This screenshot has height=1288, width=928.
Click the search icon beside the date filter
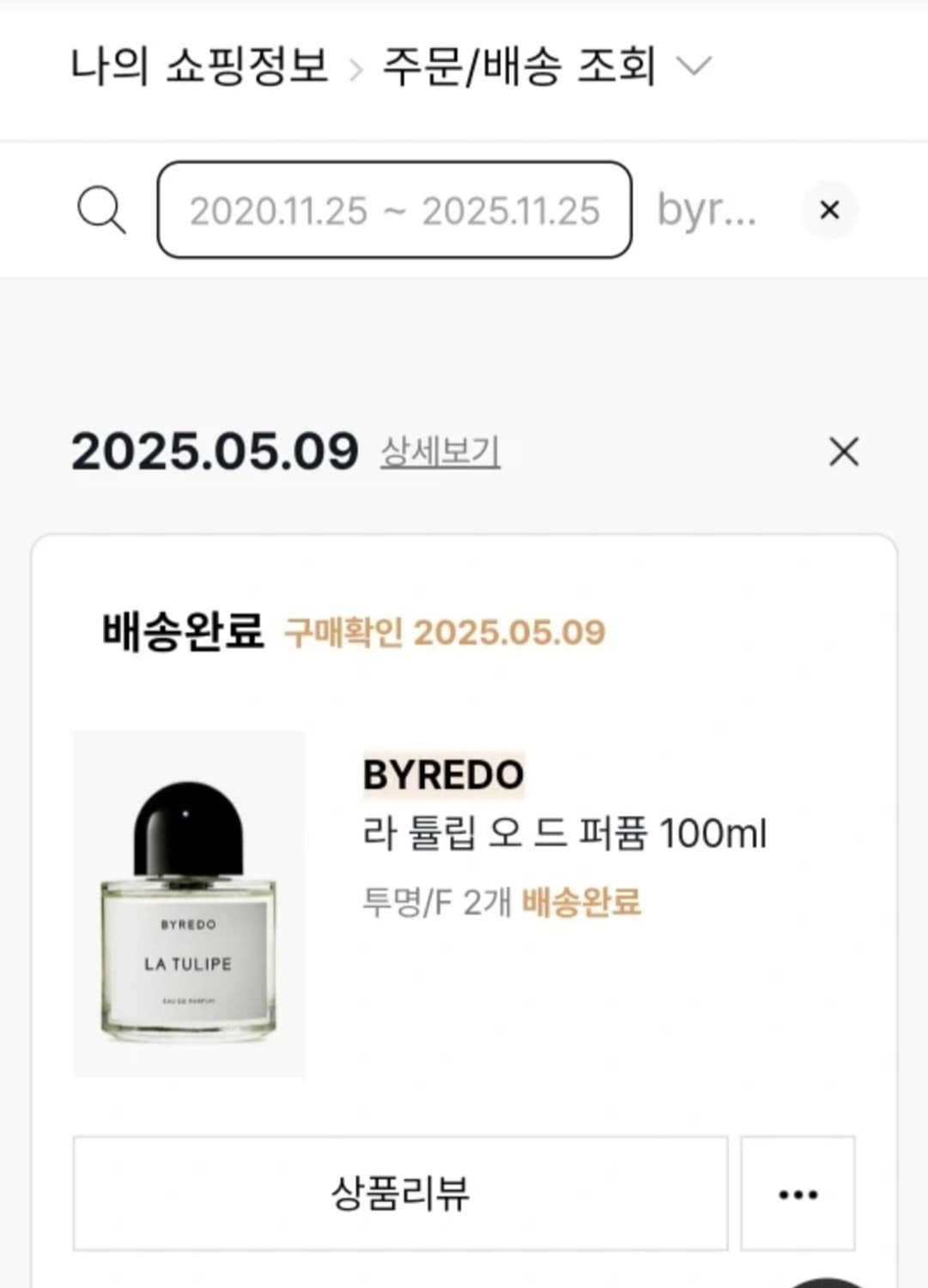(101, 209)
